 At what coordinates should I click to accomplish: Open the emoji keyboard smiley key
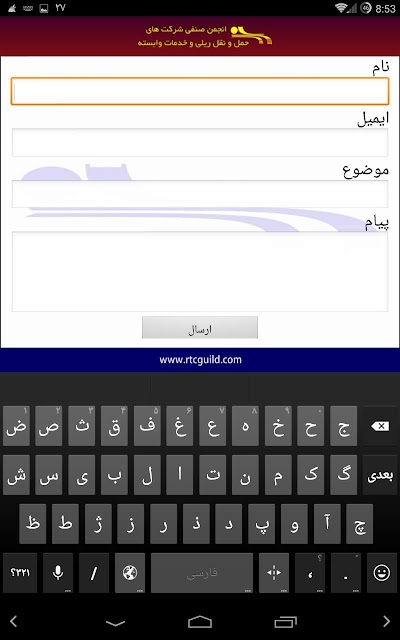(x=382, y=573)
